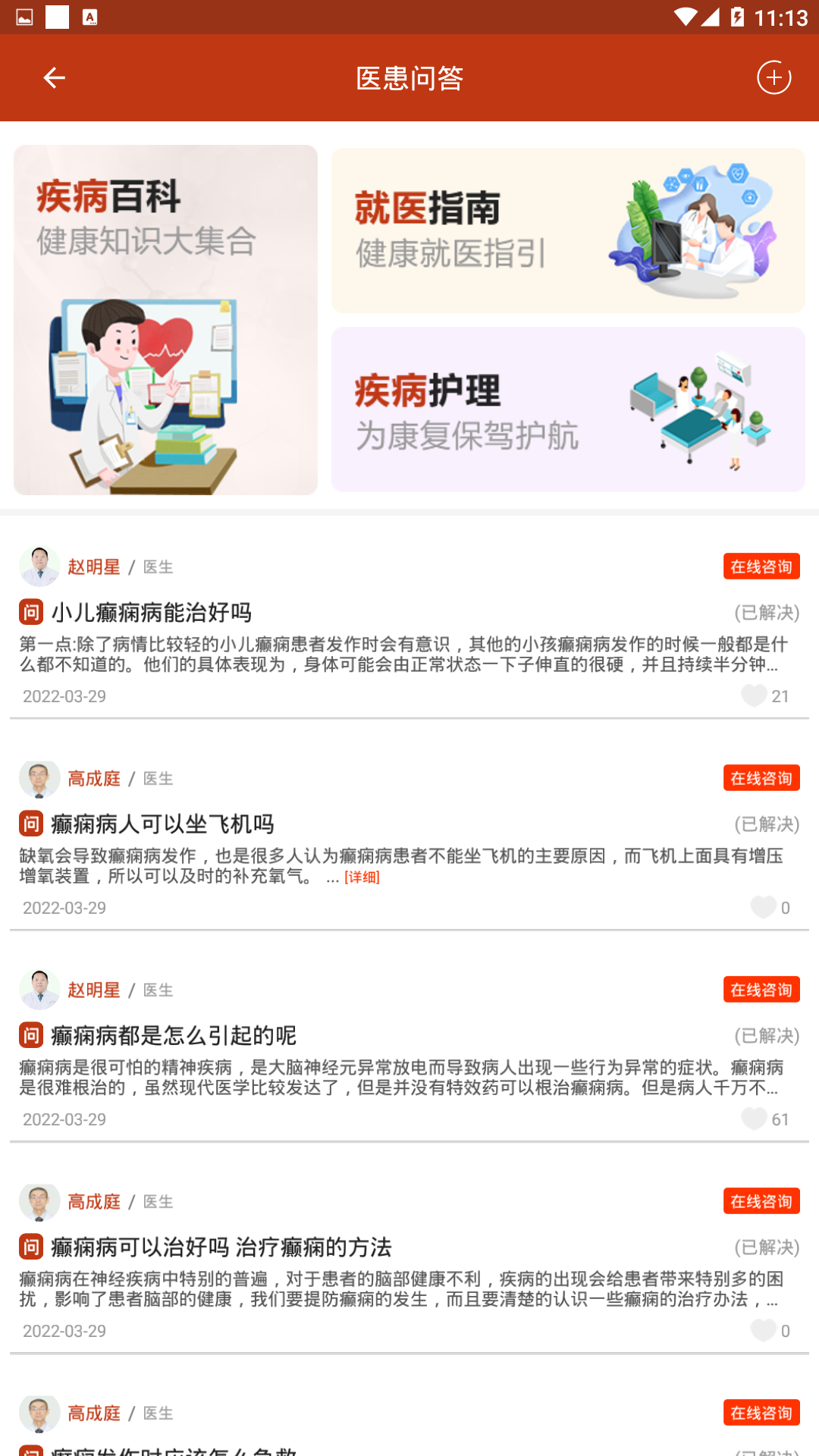
Task: Select doctor name 高成庭 on last post
Action: (93, 1414)
